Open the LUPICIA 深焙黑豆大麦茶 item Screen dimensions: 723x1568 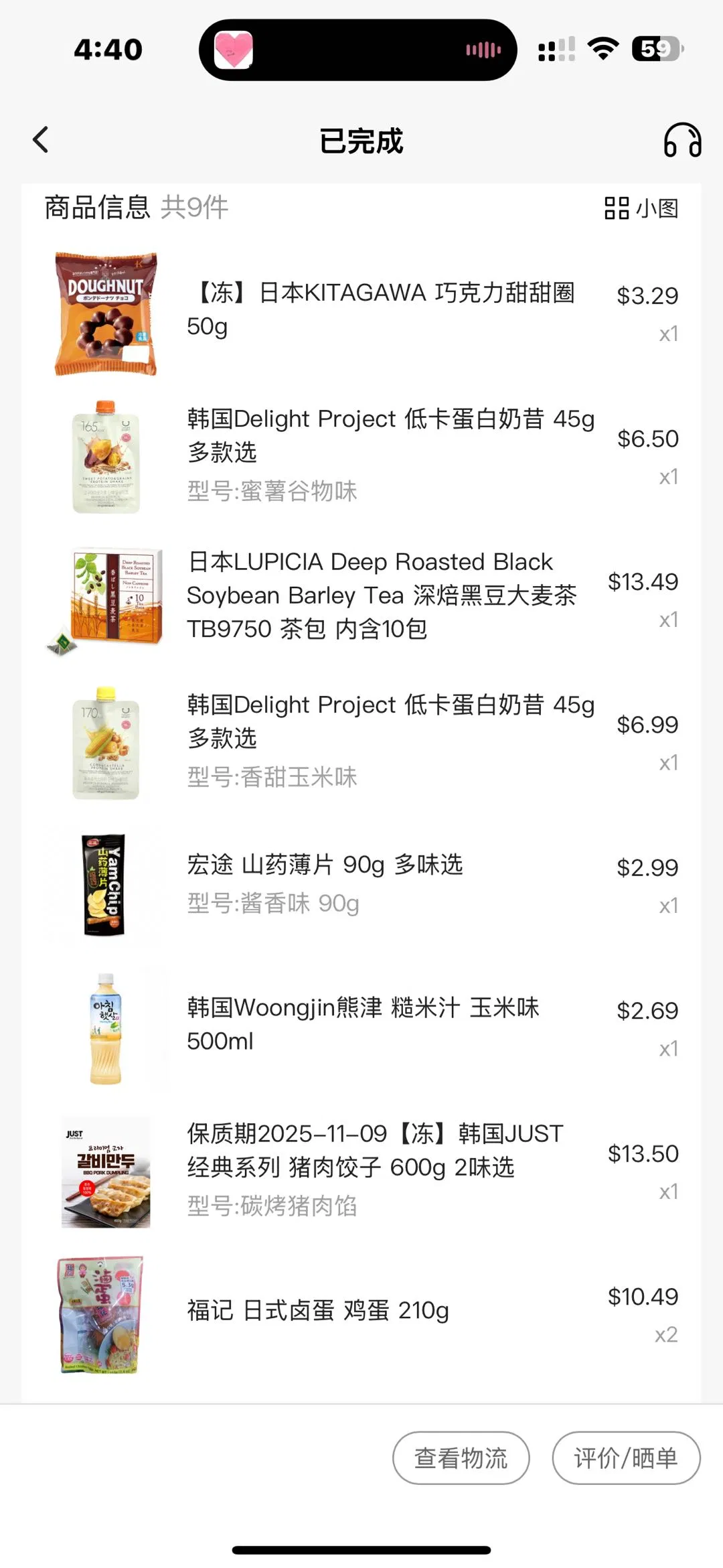(x=382, y=595)
